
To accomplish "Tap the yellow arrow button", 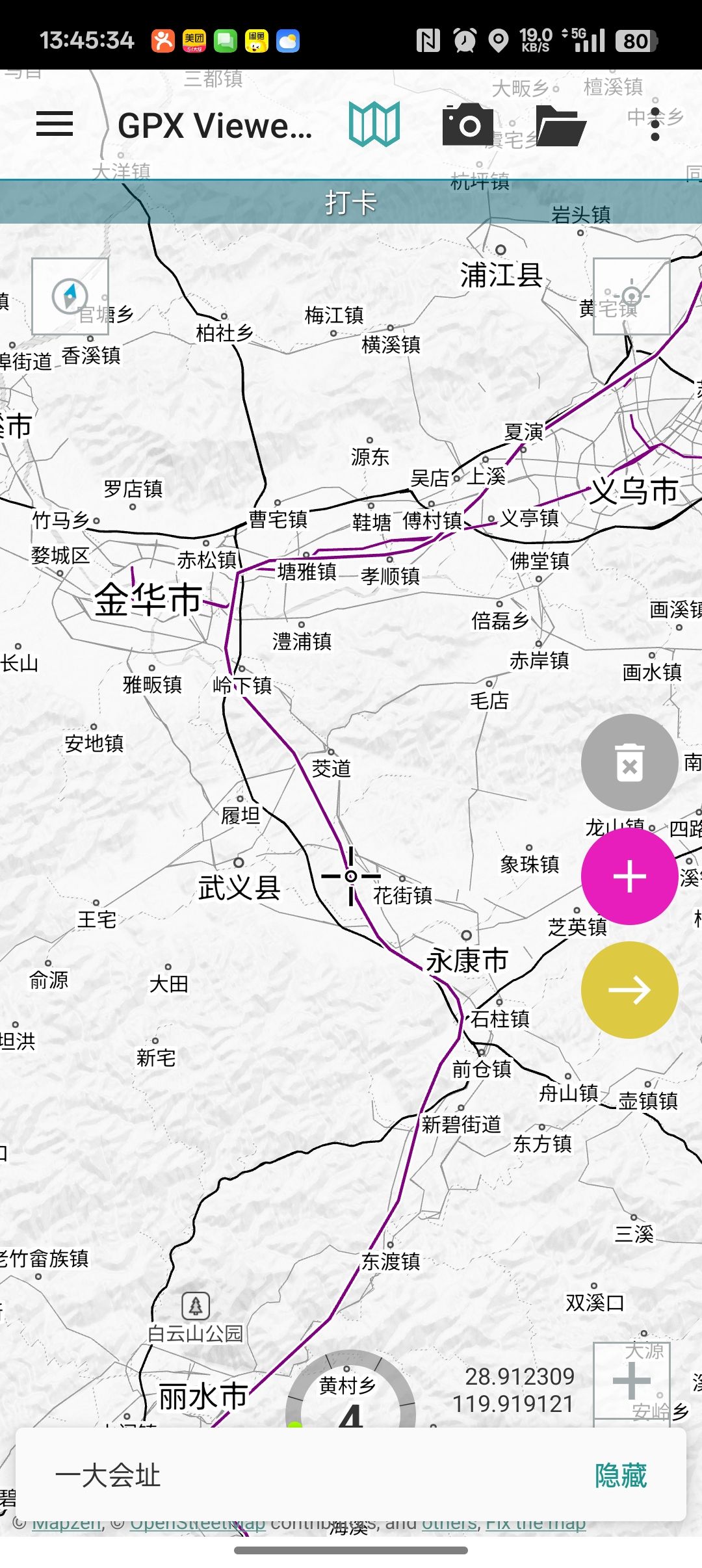I will point(629,990).
